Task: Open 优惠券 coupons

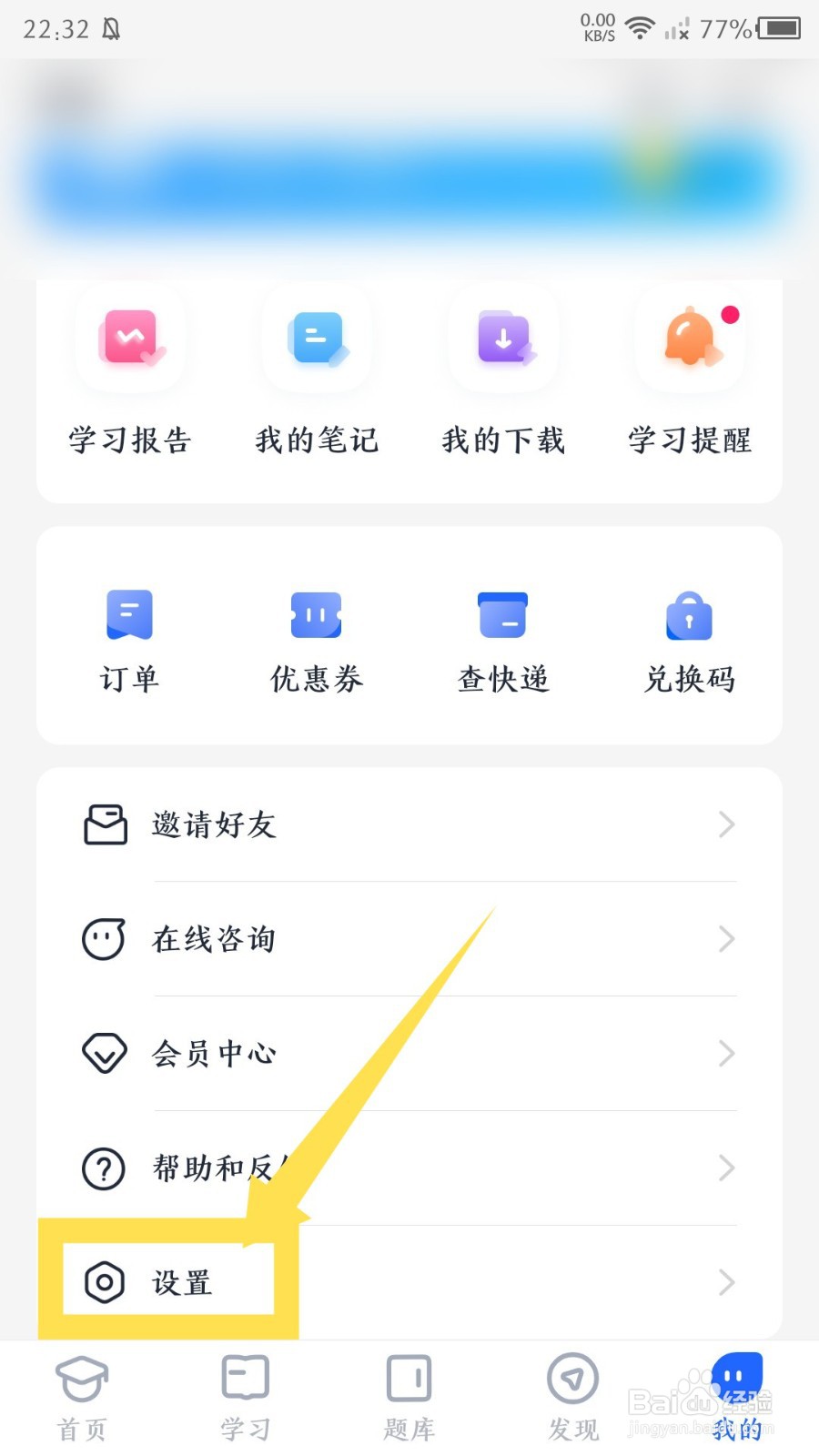Action: click(317, 641)
